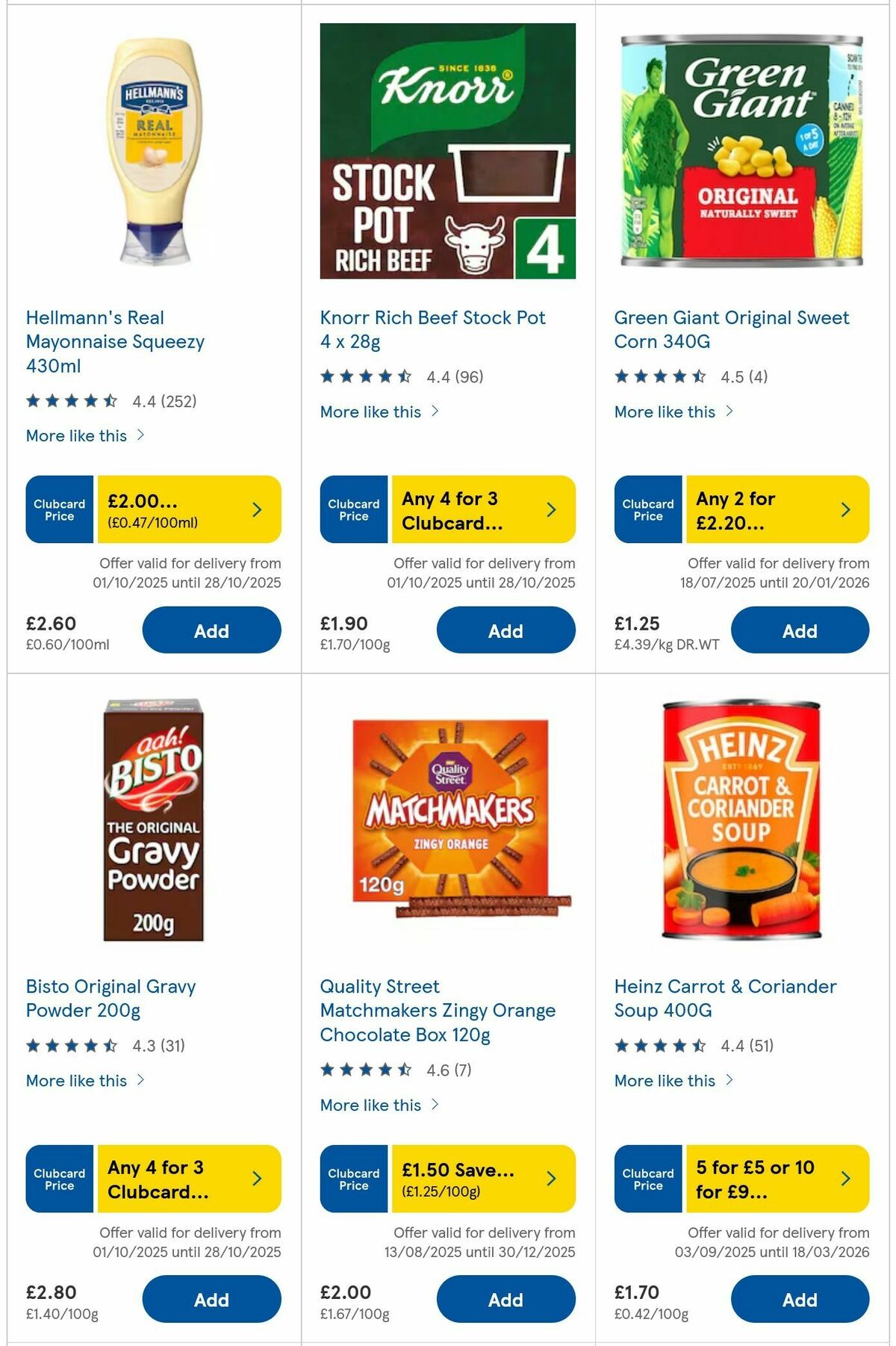This screenshot has height=1346, width=896.
Task: Add Green Giant Original Sweet Corn to basket
Action: pyautogui.click(x=800, y=630)
